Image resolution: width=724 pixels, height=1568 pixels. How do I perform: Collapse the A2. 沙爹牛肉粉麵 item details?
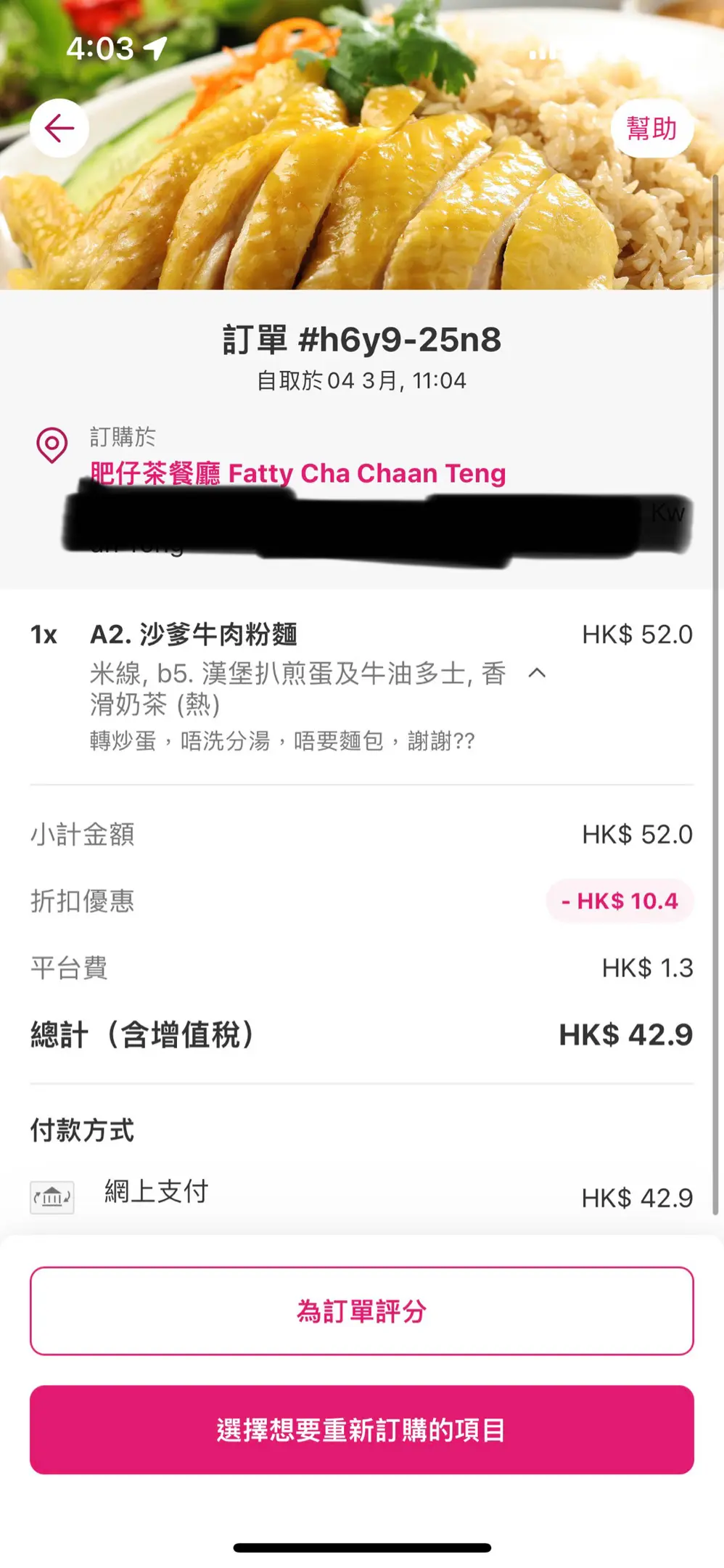click(x=537, y=673)
